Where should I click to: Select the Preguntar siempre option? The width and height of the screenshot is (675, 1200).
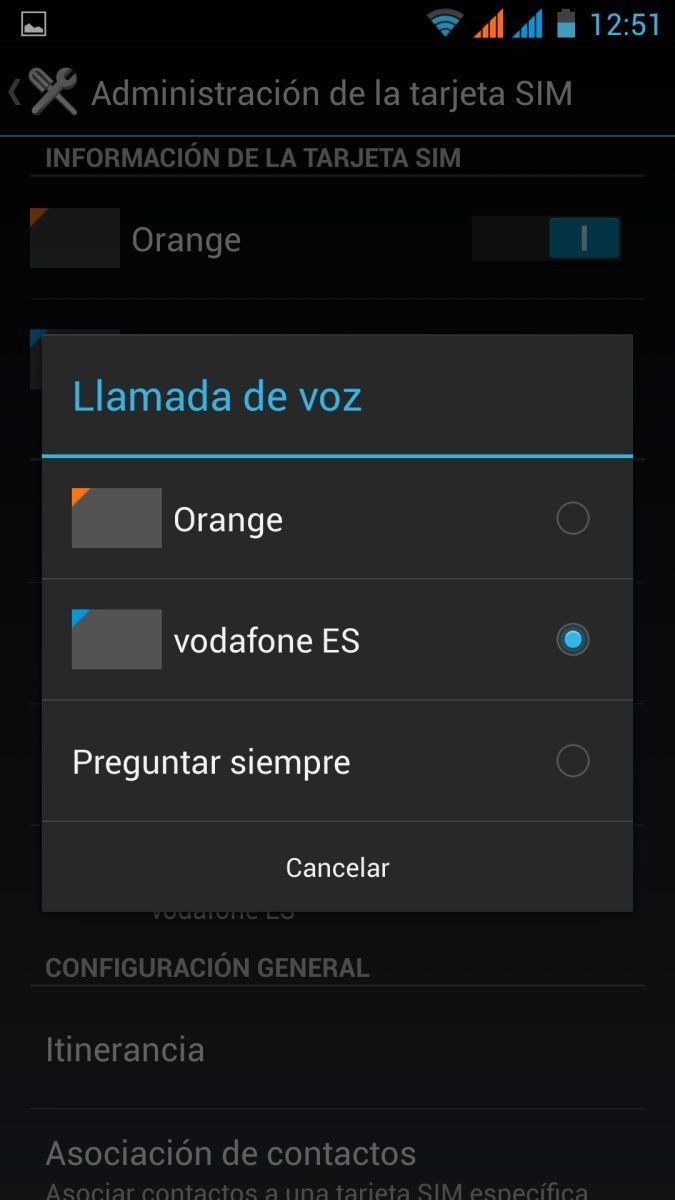572,762
